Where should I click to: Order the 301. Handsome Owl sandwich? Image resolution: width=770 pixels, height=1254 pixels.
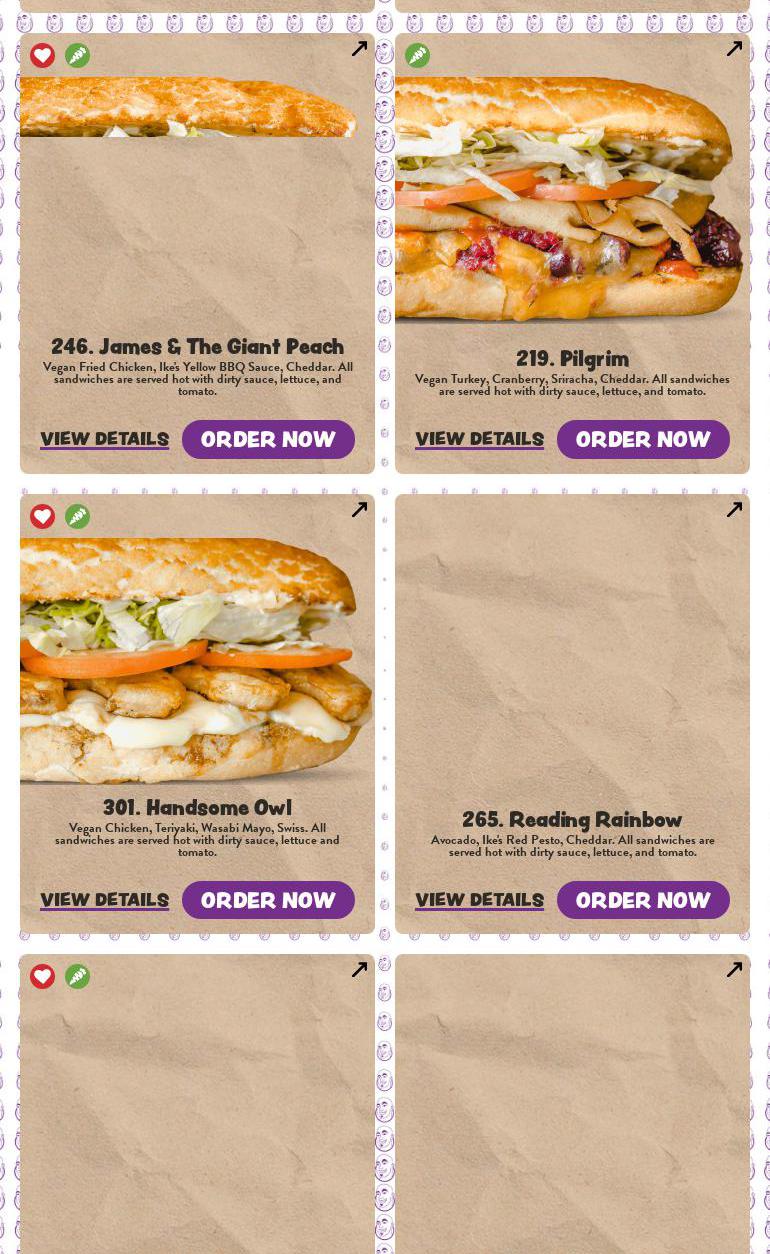268,901
